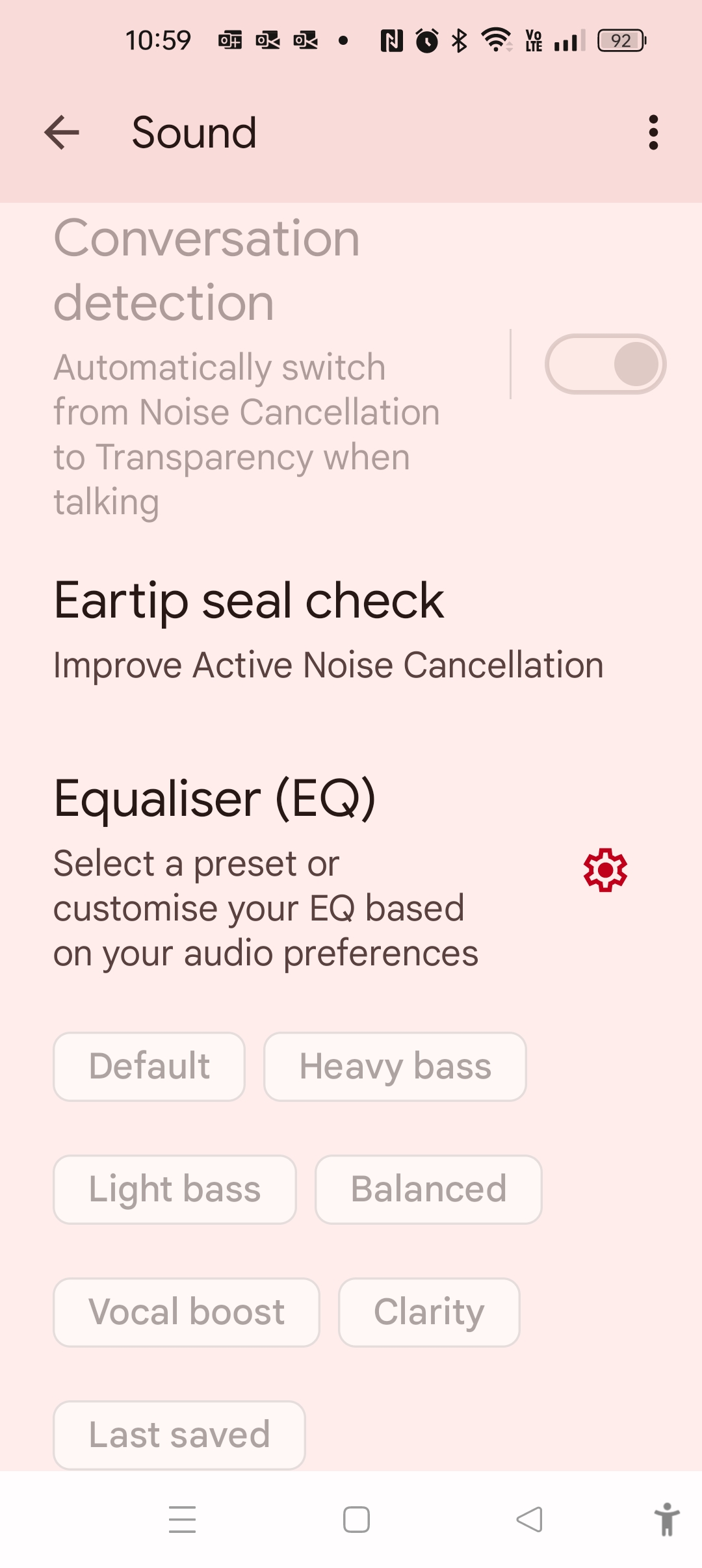The image size is (702, 1568).
Task: Apply the Light bass preset
Action: [x=175, y=1189]
